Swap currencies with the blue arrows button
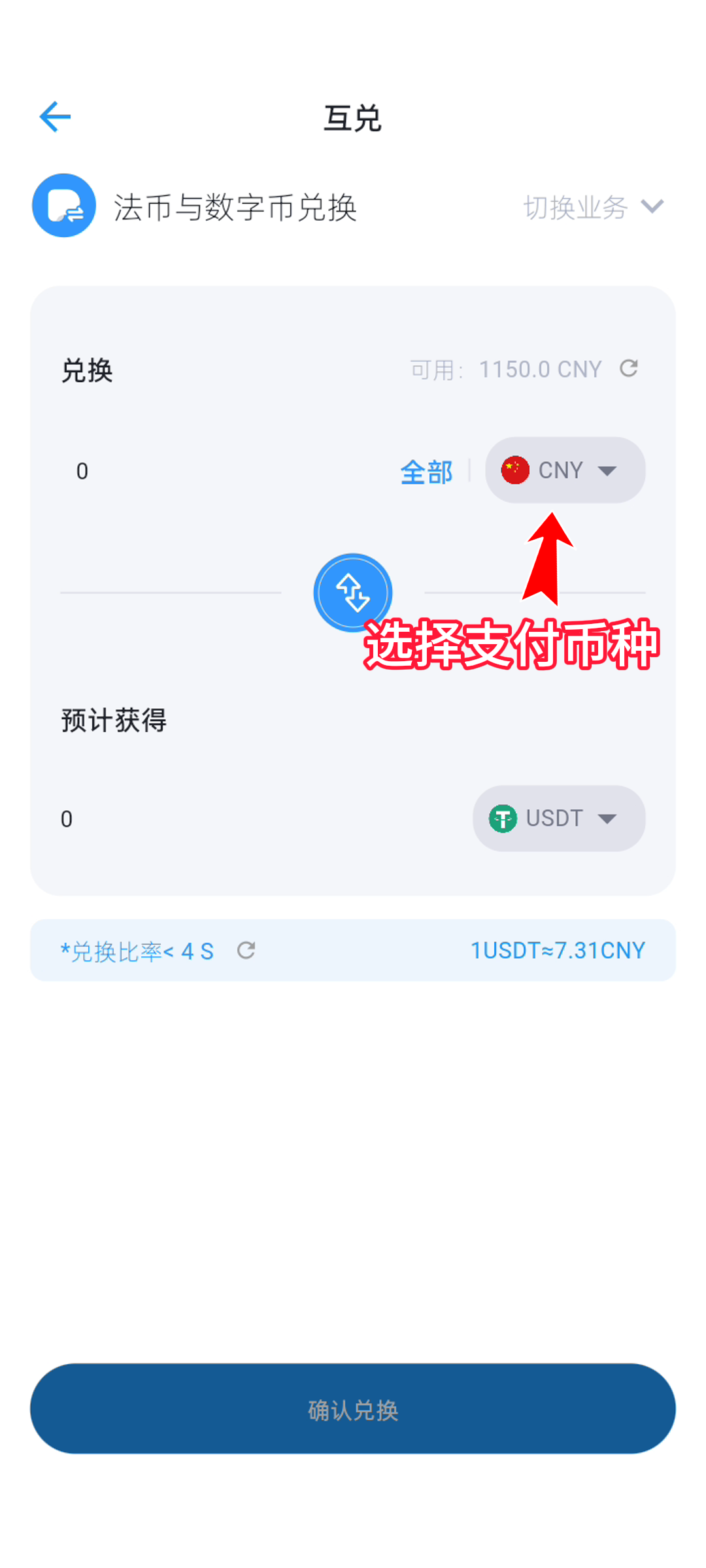The width and height of the screenshot is (706, 1568). [x=352, y=593]
